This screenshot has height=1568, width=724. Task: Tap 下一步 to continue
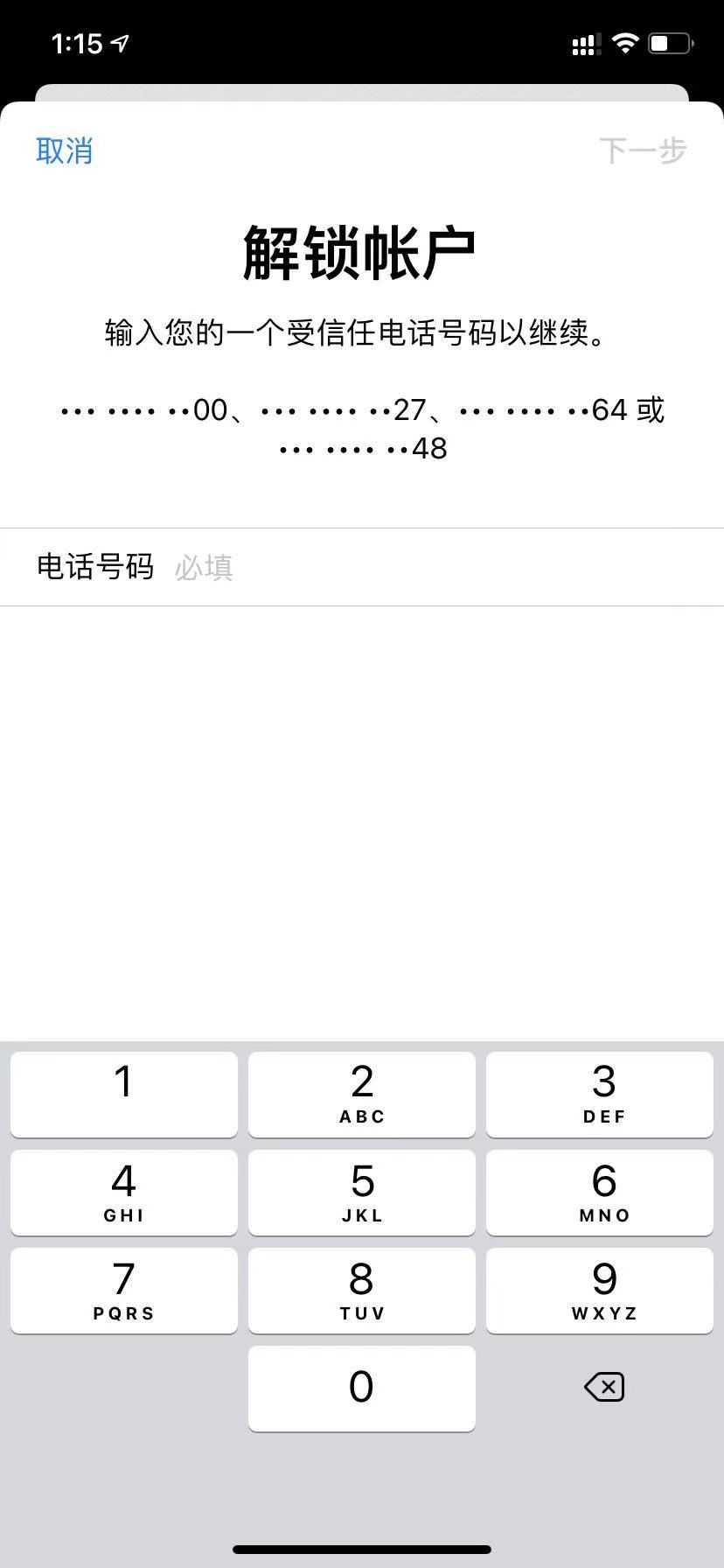[x=643, y=150]
